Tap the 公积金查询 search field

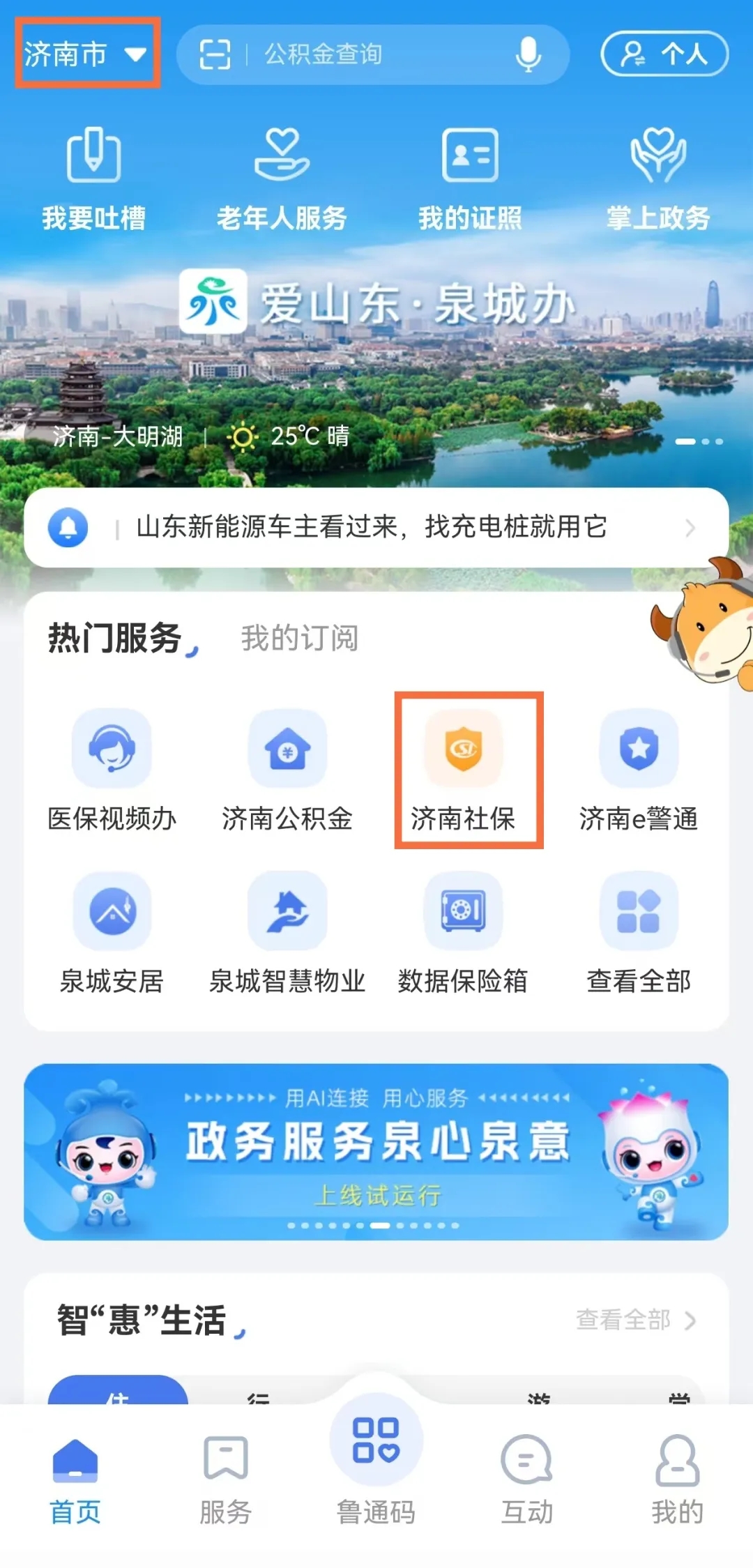coord(376,54)
